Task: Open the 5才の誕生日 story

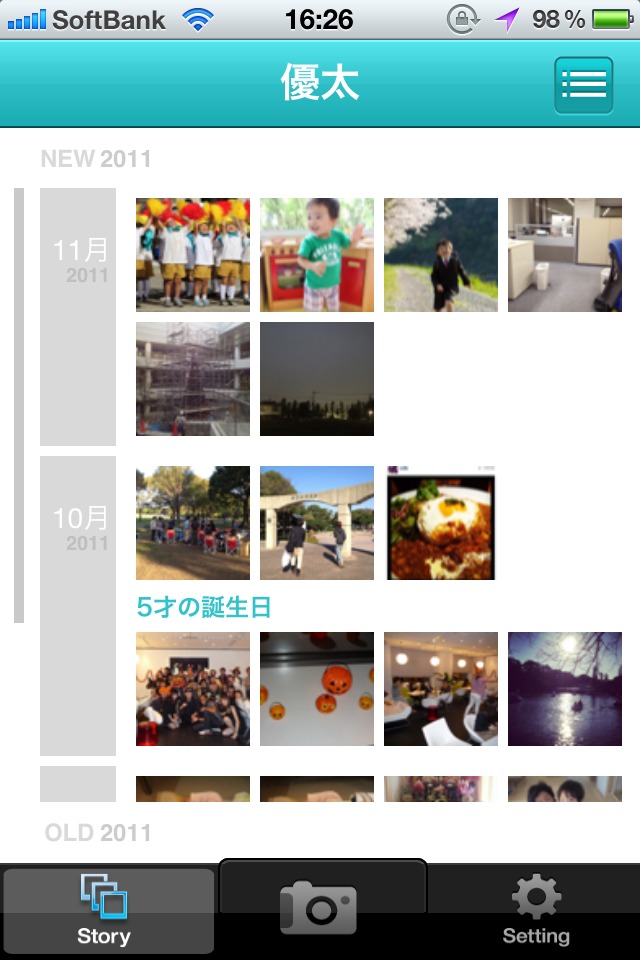Action: click(x=204, y=607)
